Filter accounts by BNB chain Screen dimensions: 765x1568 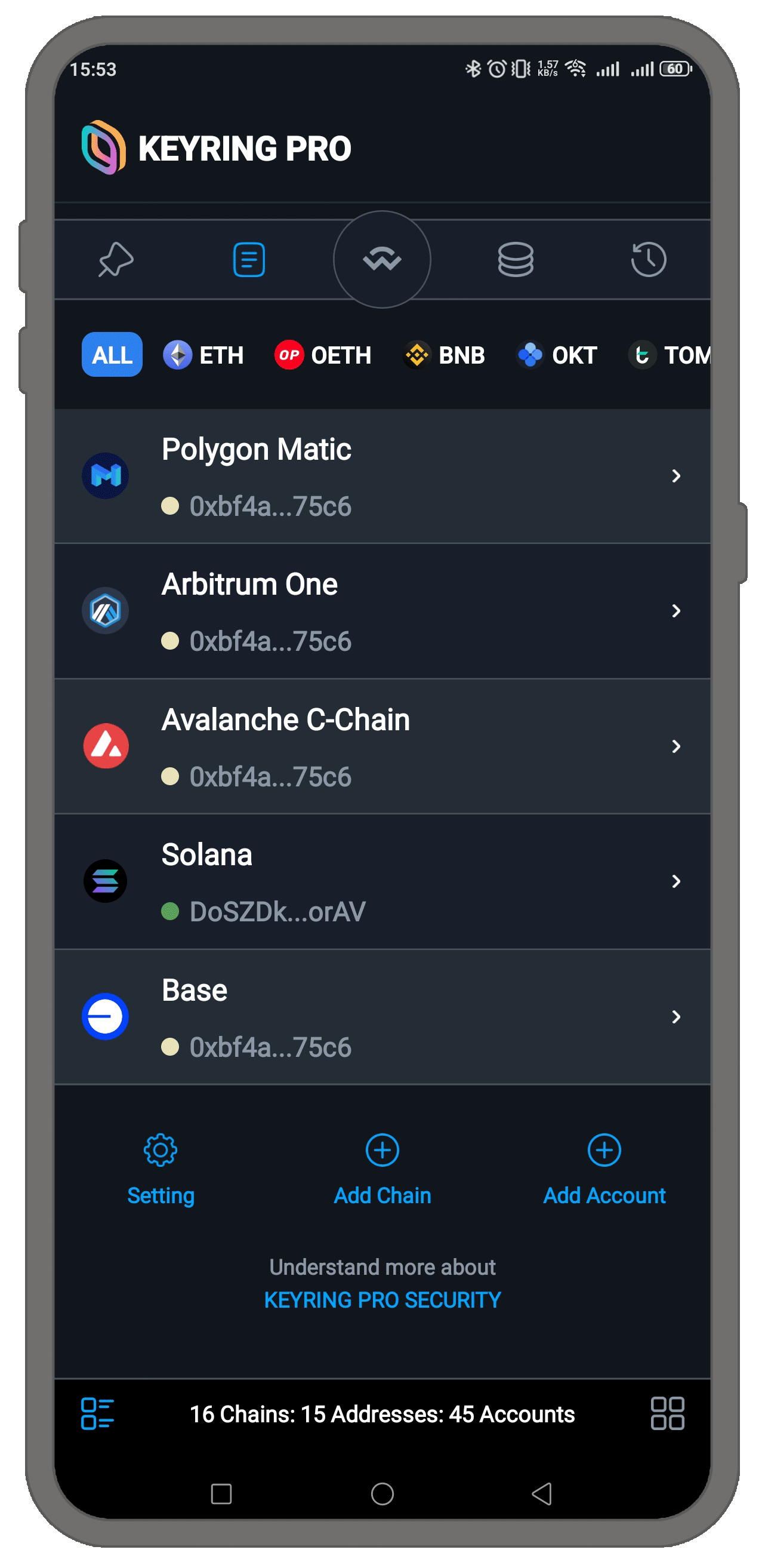tap(445, 355)
